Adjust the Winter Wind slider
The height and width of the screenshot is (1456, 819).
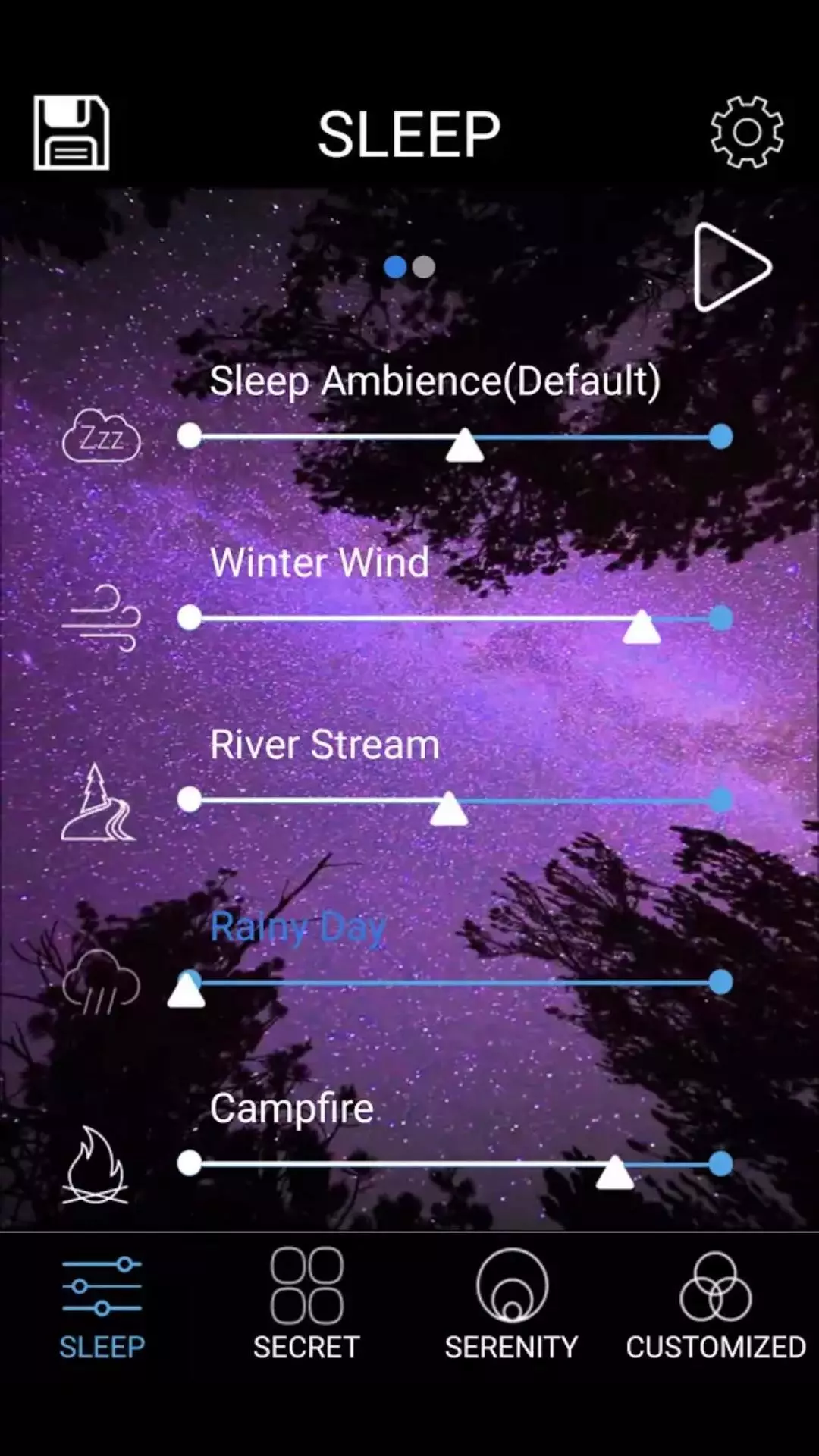click(x=641, y=625)
